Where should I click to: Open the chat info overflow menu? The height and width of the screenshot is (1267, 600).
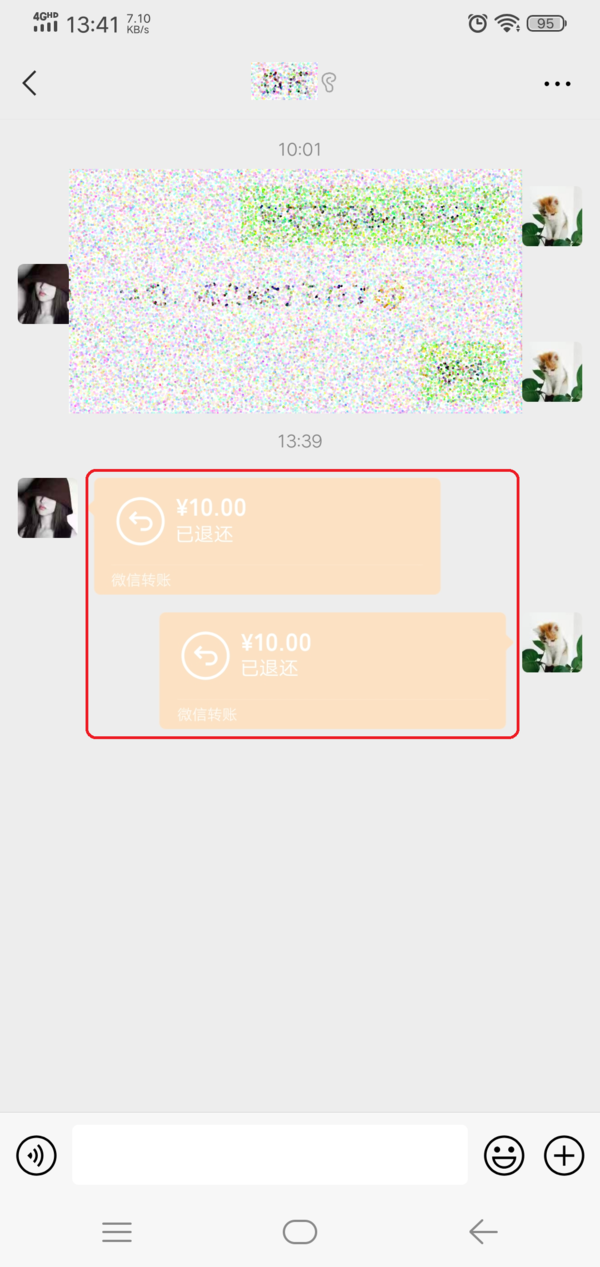(557, 84)
